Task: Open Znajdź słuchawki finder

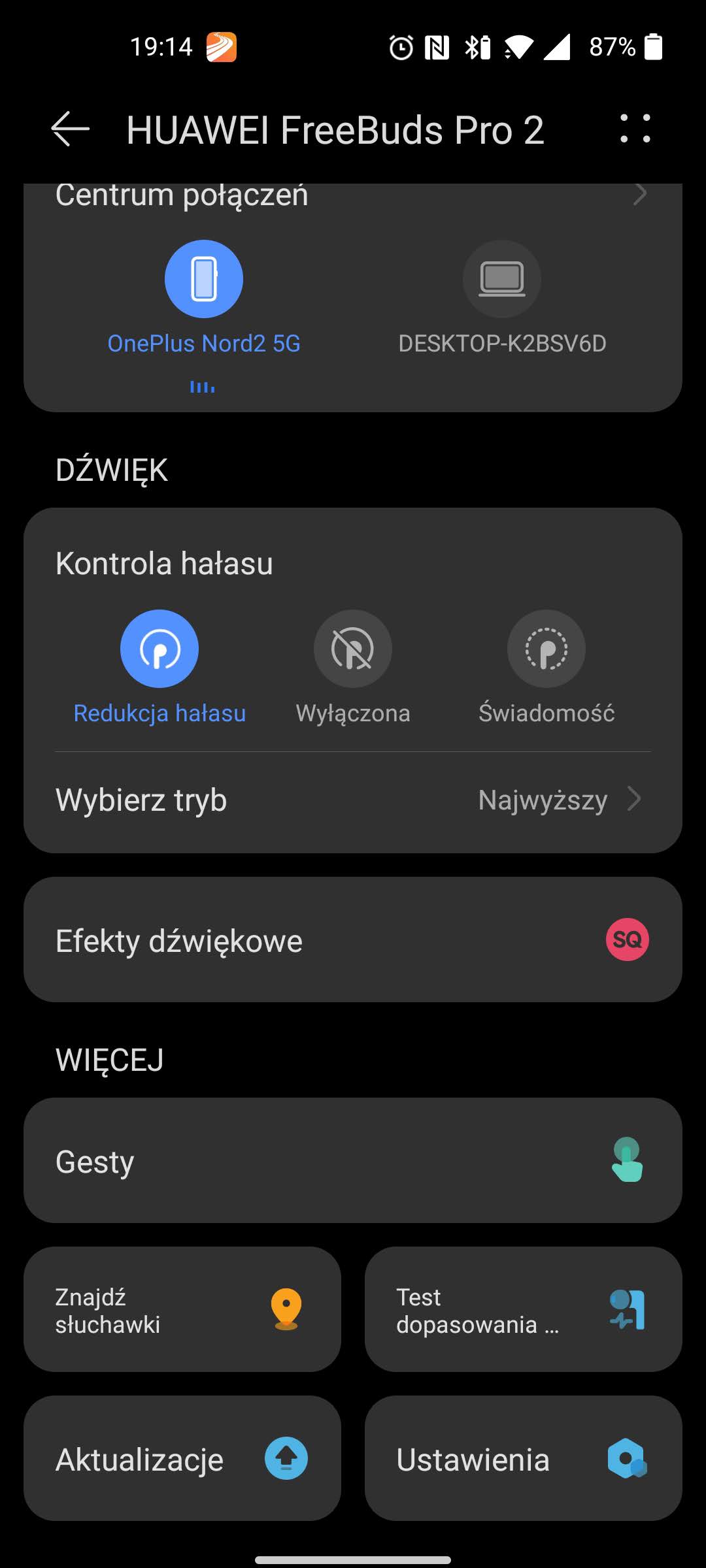Action: (x=182, y=1309)
